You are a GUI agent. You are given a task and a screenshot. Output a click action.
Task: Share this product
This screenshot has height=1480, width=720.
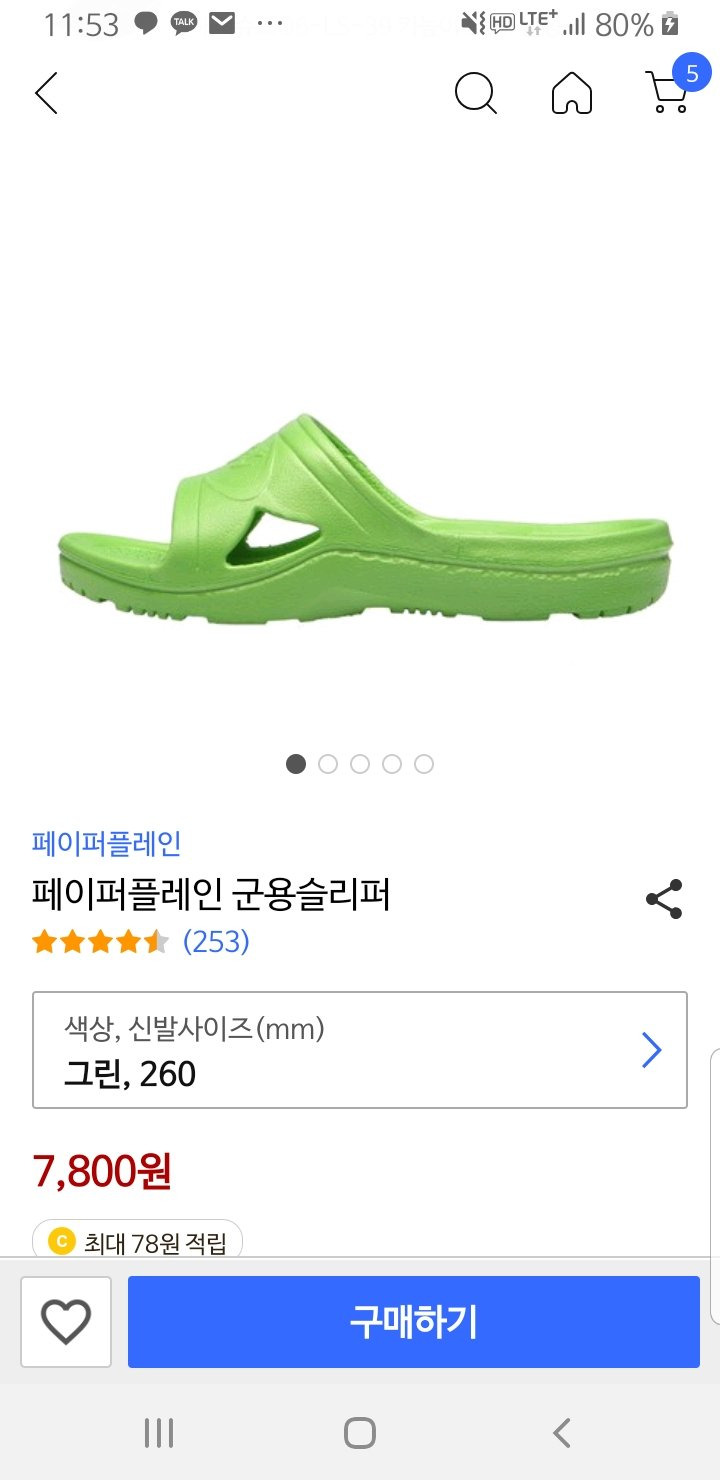(x=664, y=899)
